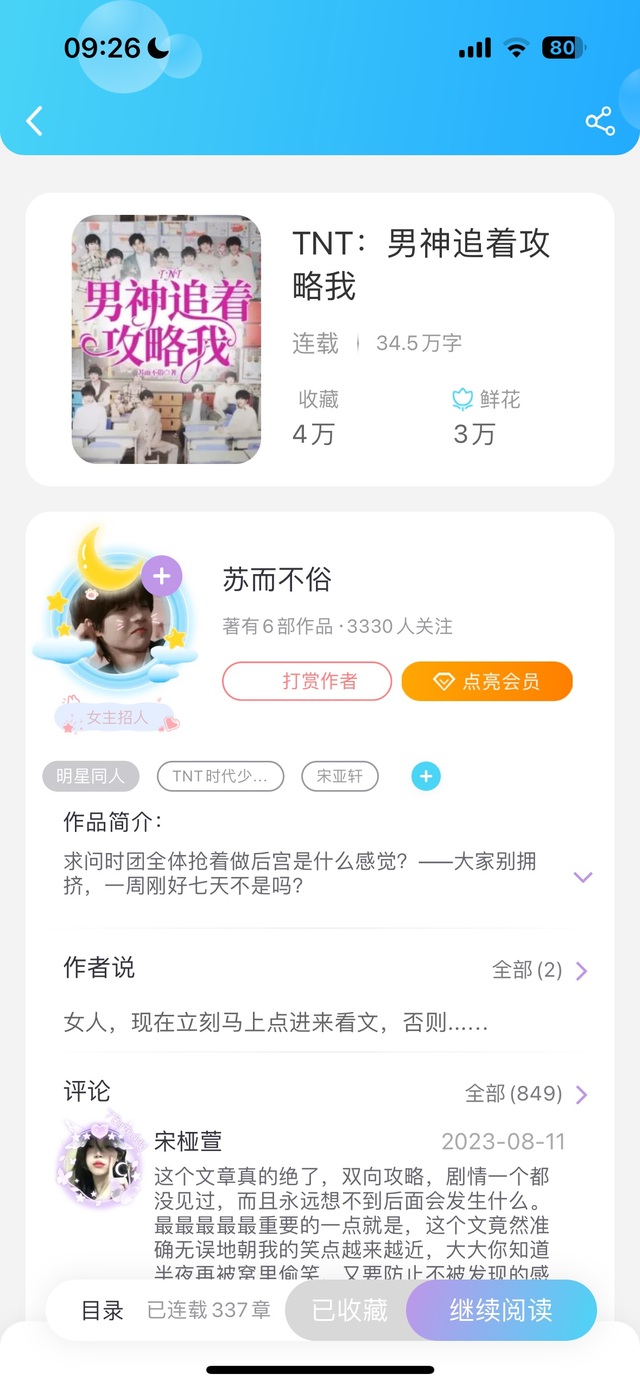Tap the 已收藏 button

[x=350, y=1310]
